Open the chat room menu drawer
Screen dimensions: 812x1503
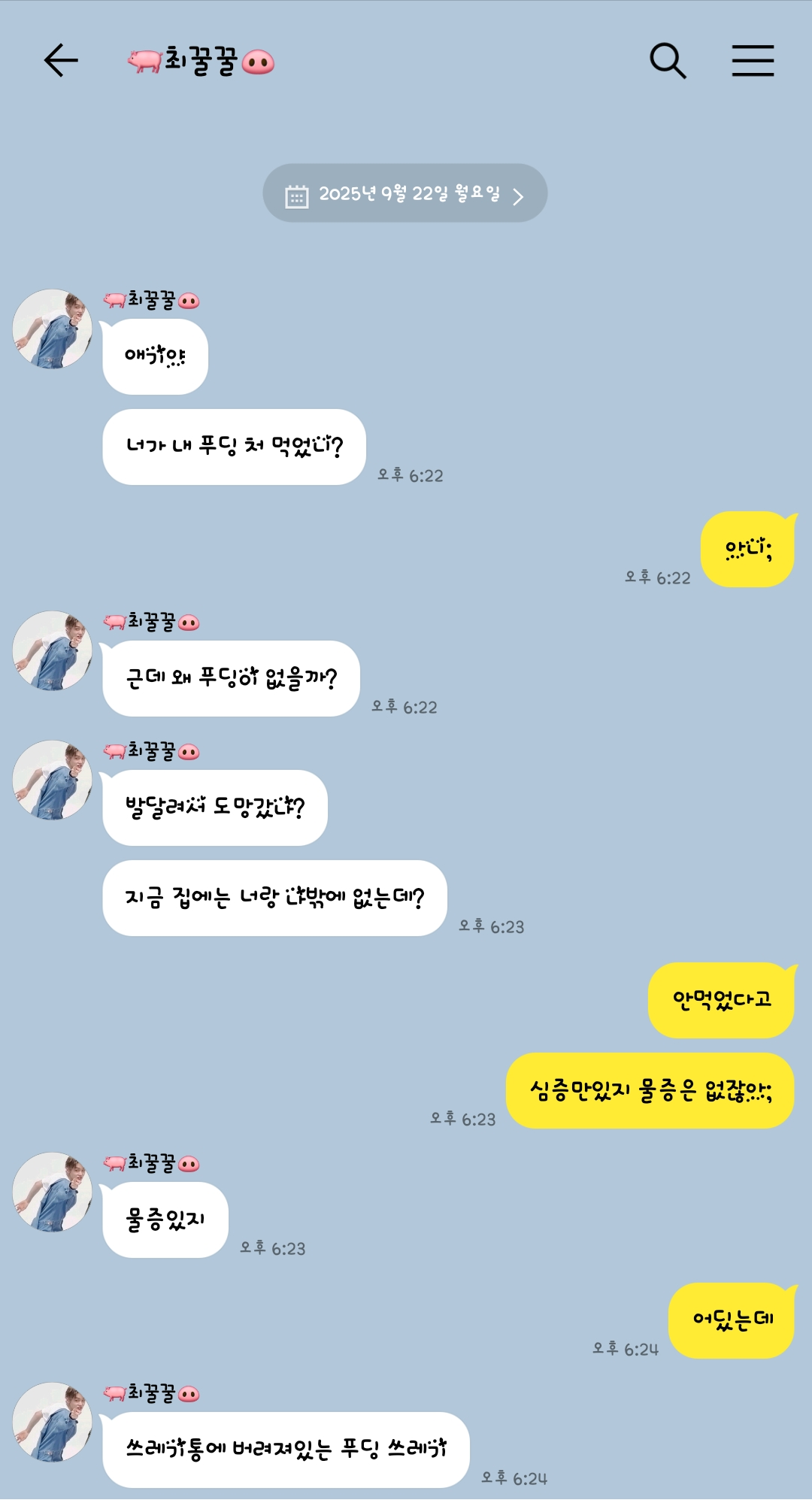tap(753, 61)
